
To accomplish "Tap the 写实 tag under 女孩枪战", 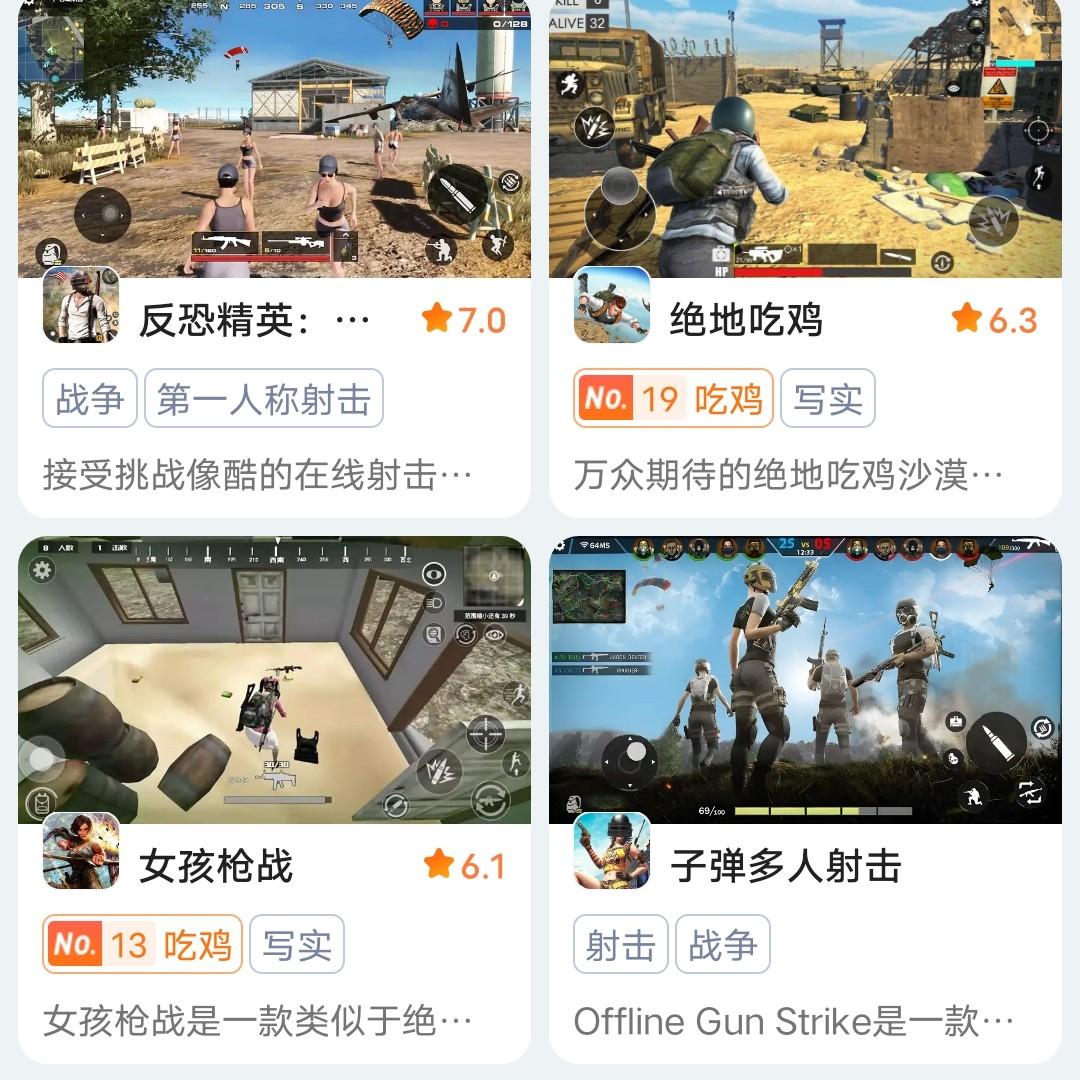I will pos(297,945).
